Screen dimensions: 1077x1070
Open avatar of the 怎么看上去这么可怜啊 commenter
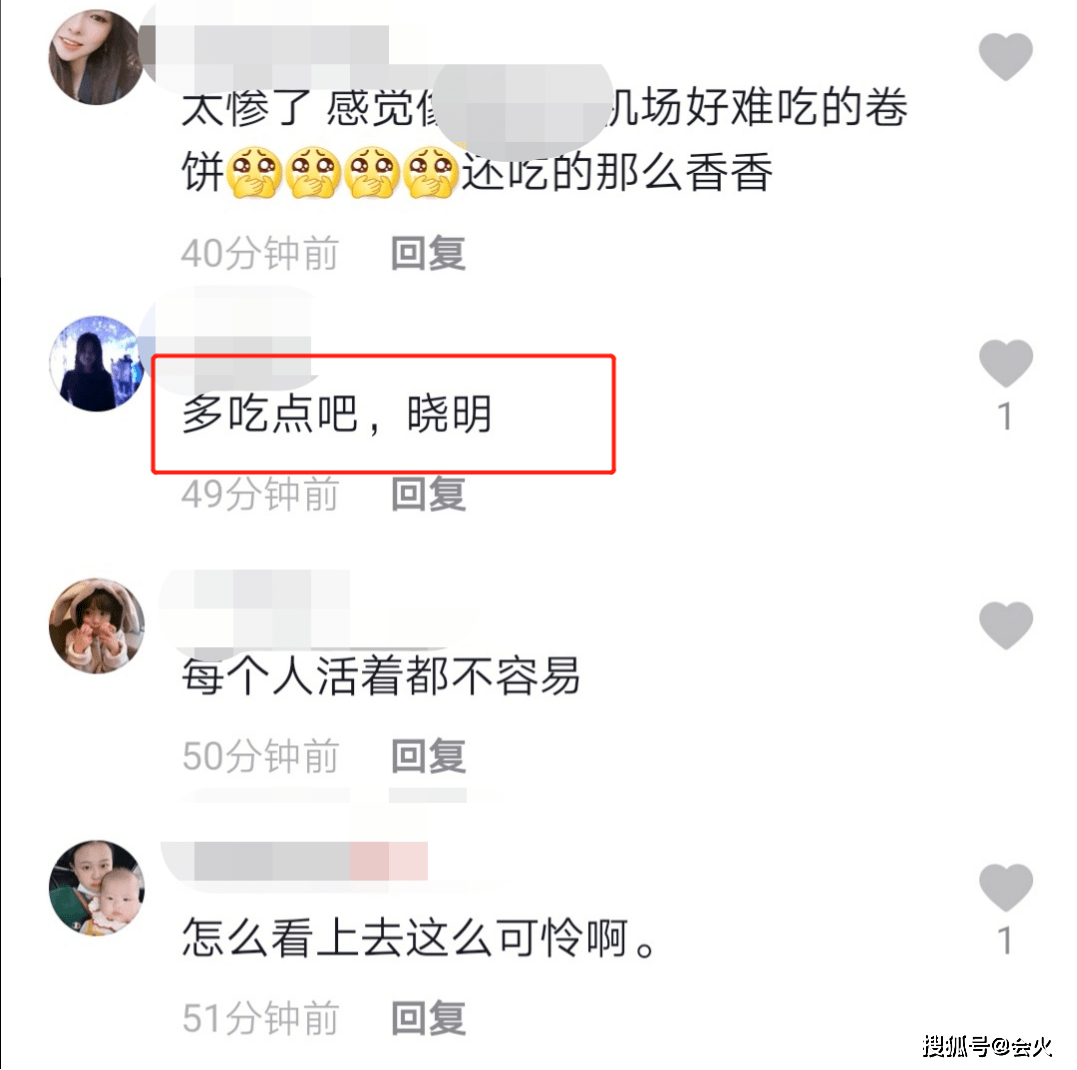96,888
